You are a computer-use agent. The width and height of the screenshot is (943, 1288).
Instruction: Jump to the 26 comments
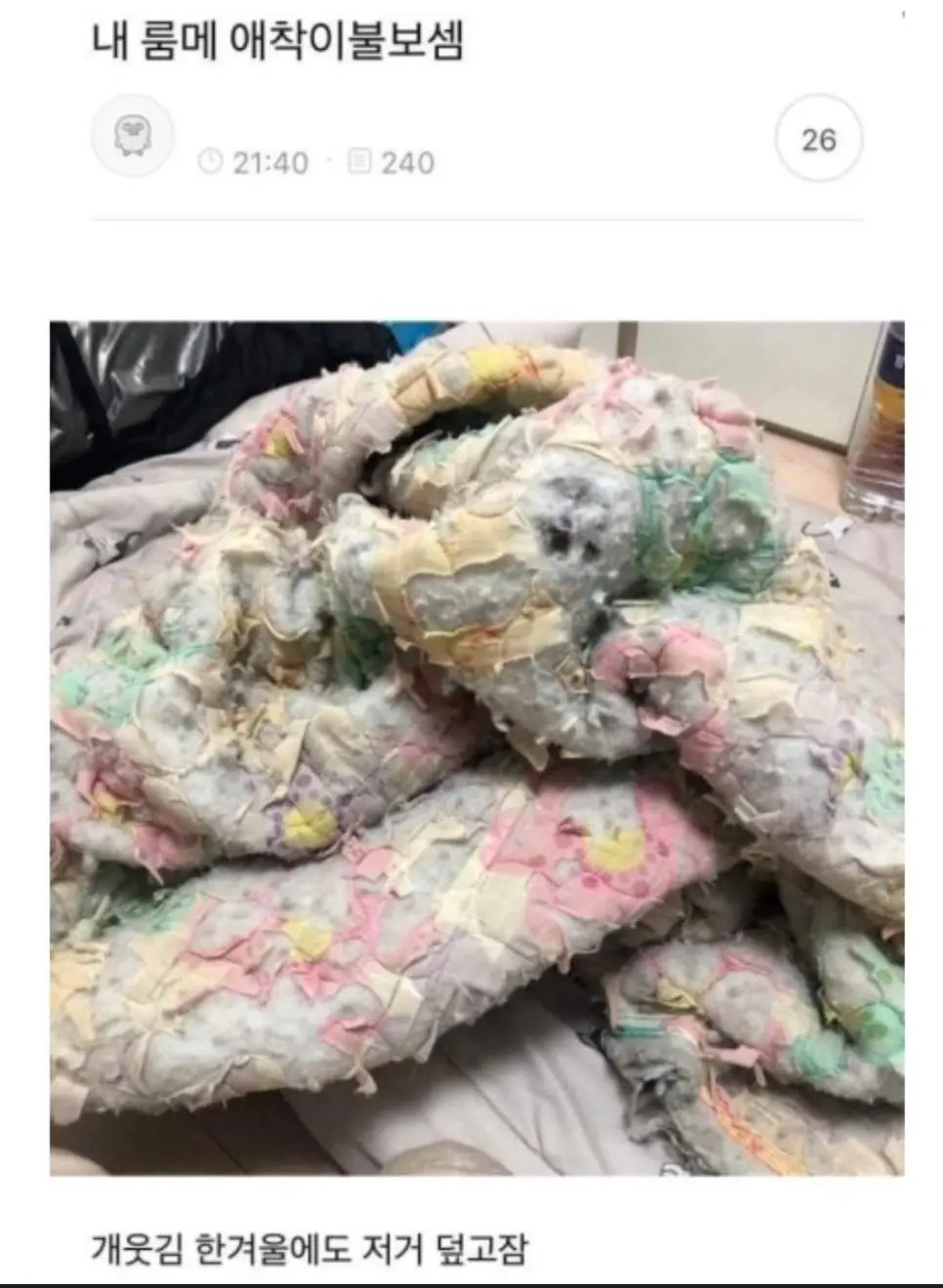(818, 140)
